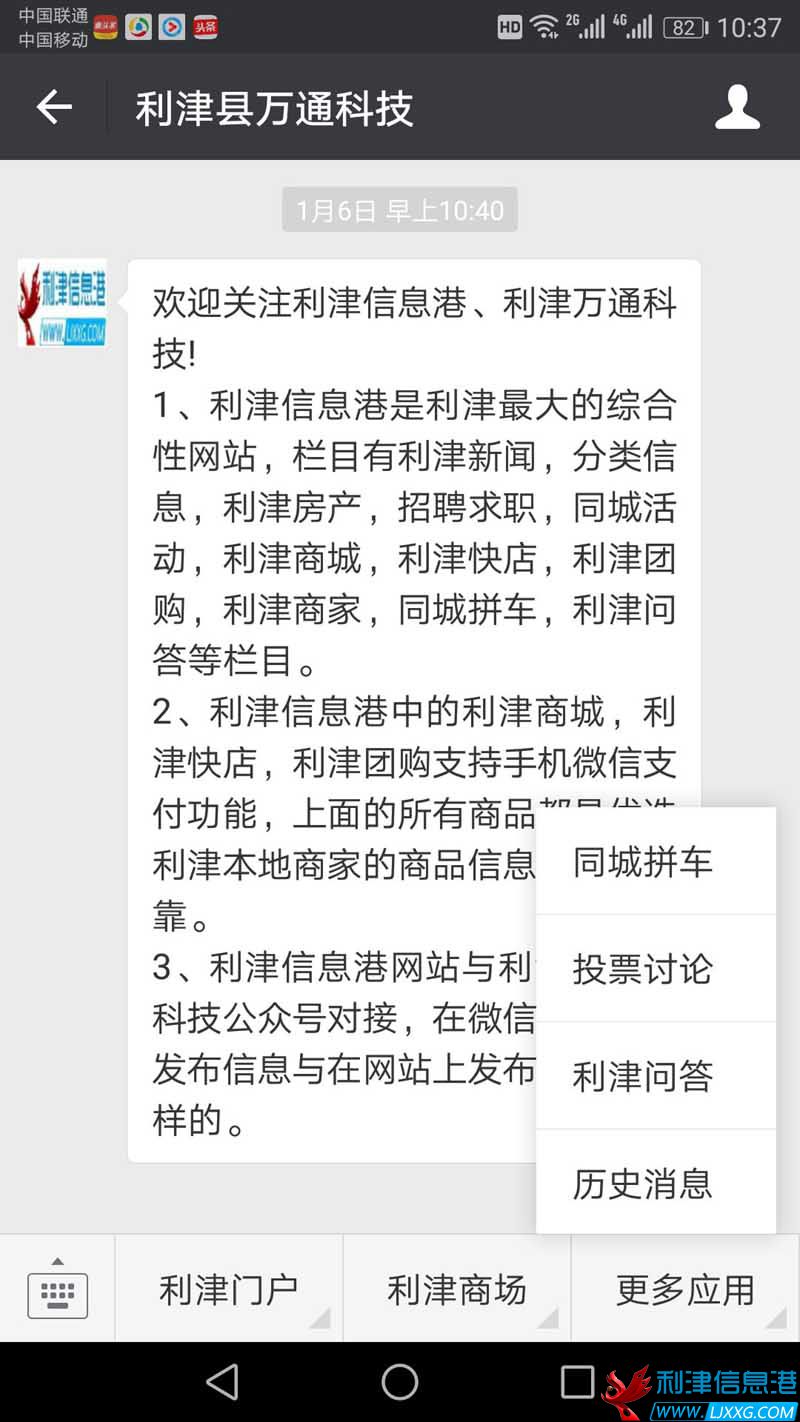Image resolution: width=800 pixels, height=1422 pixels.
Task: Switch to keyboard input mode
Action: (x=57, y=1289)
